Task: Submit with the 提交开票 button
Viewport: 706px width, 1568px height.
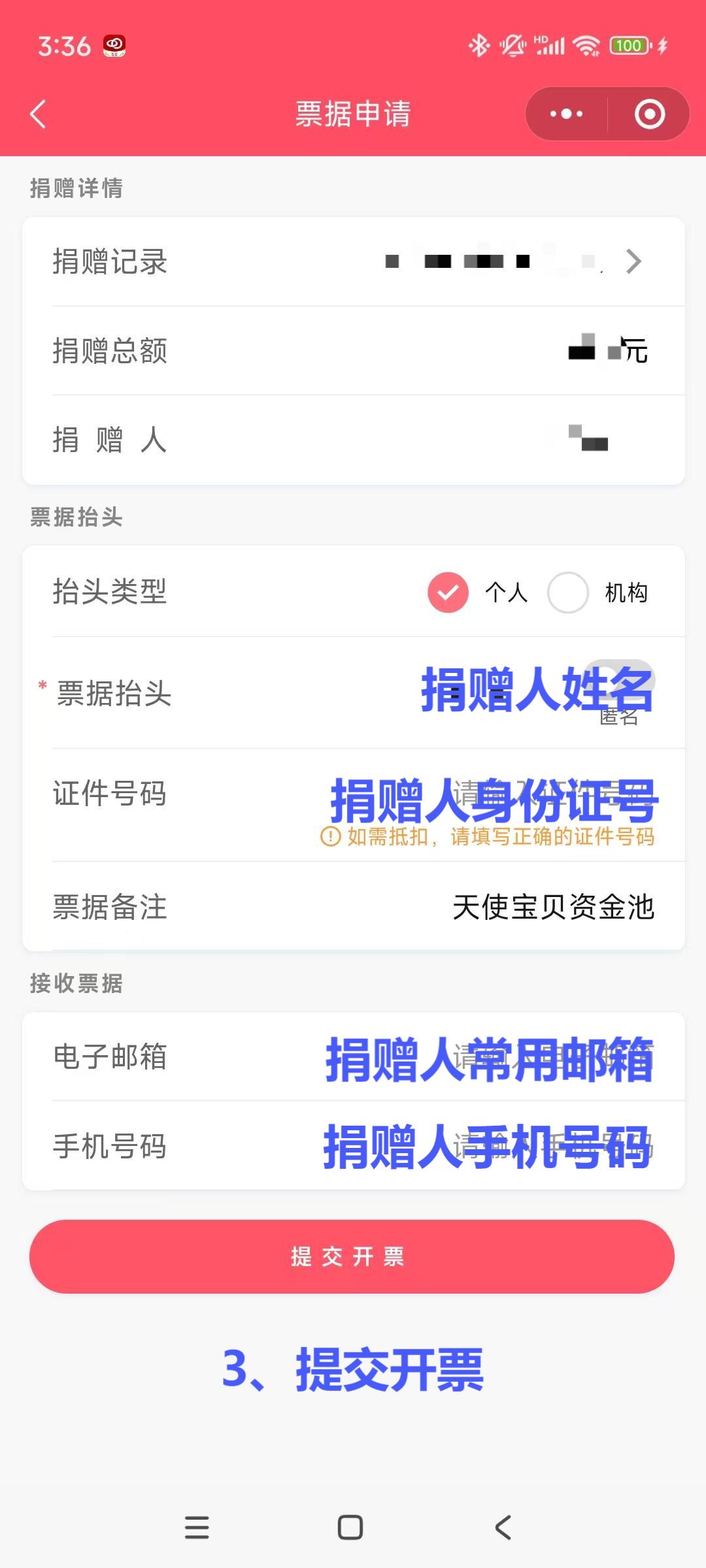Action: [352, 1256]
